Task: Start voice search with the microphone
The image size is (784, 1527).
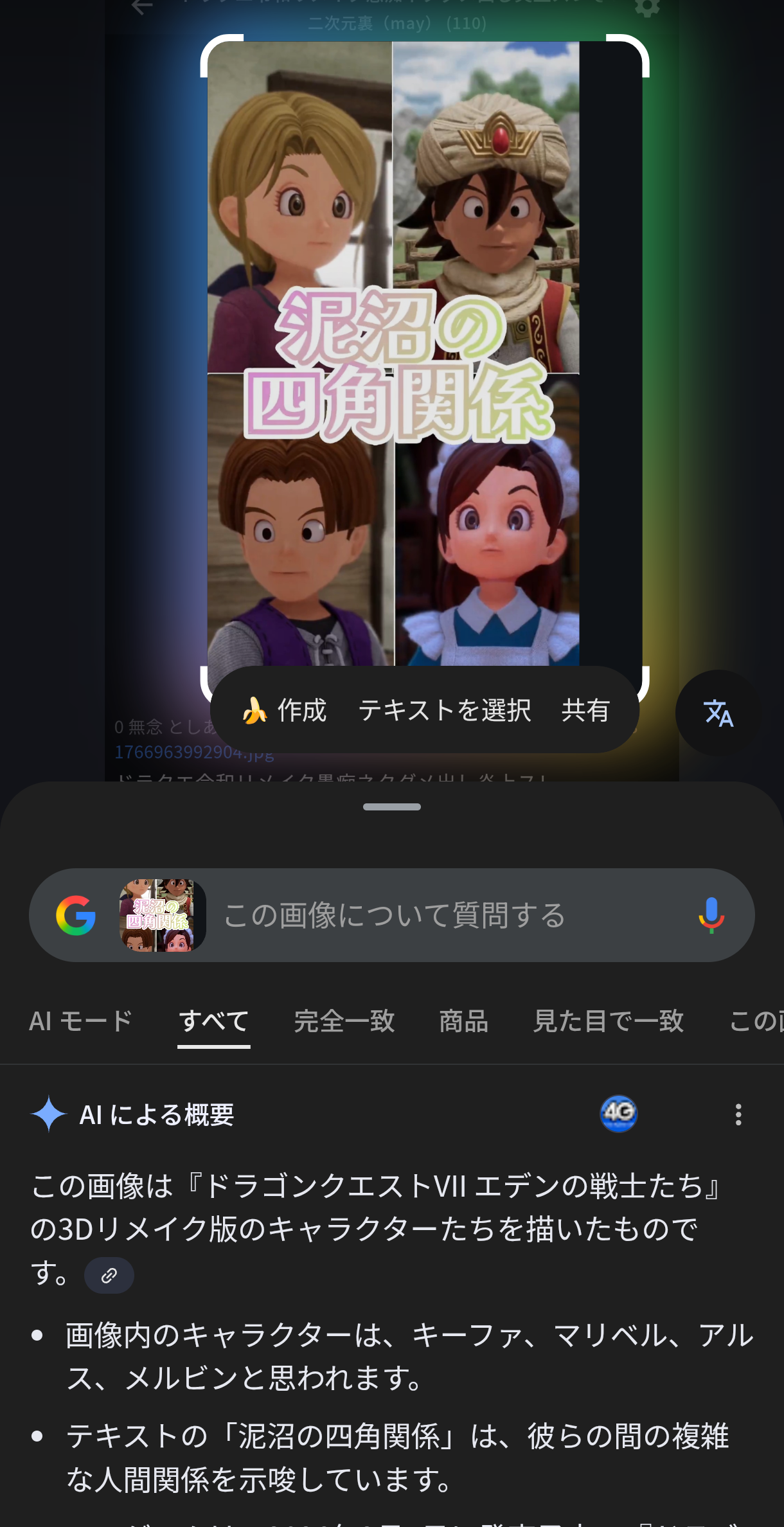Action: (711, 915)
